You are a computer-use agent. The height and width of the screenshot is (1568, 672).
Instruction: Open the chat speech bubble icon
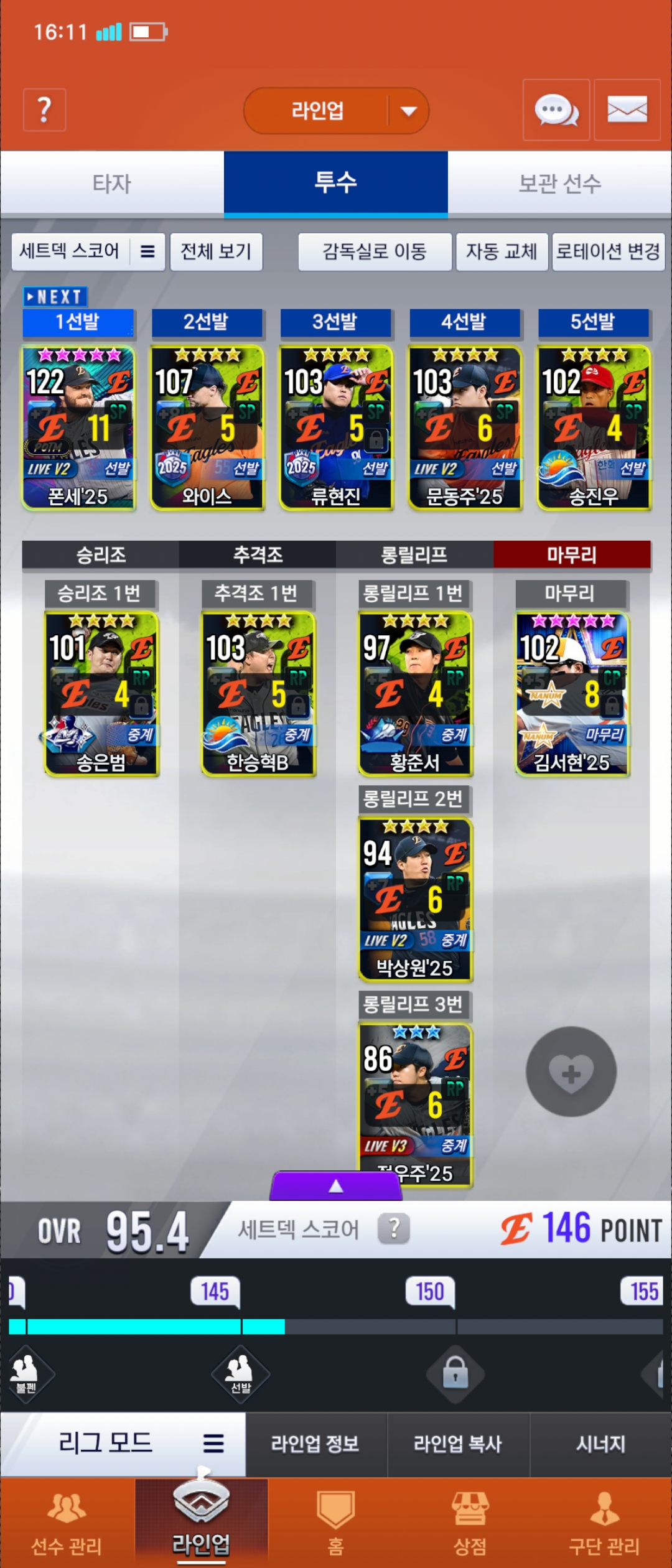[556, 110]
